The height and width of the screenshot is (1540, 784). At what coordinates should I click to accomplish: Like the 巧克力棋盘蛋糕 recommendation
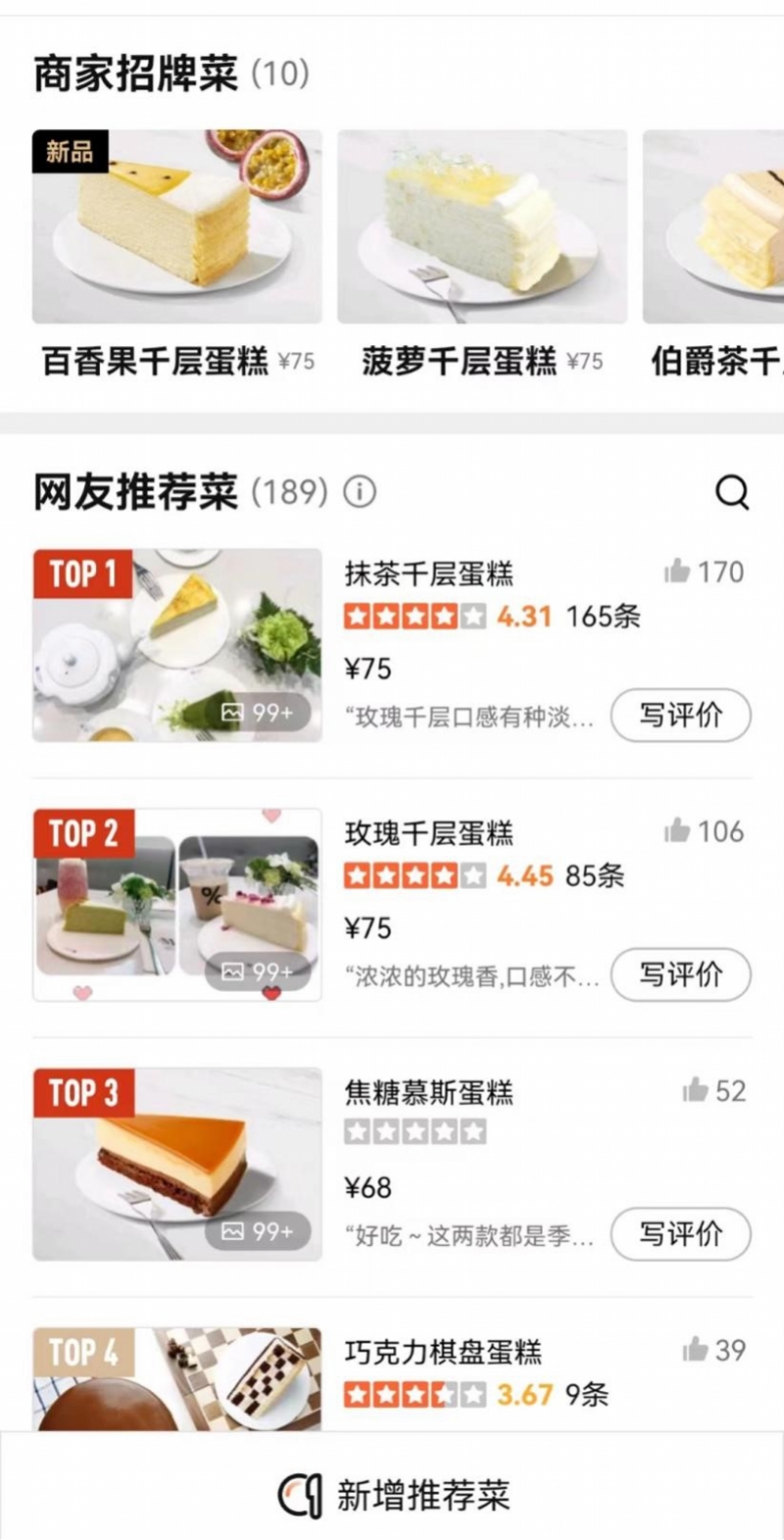click(x=696, y=1350)
